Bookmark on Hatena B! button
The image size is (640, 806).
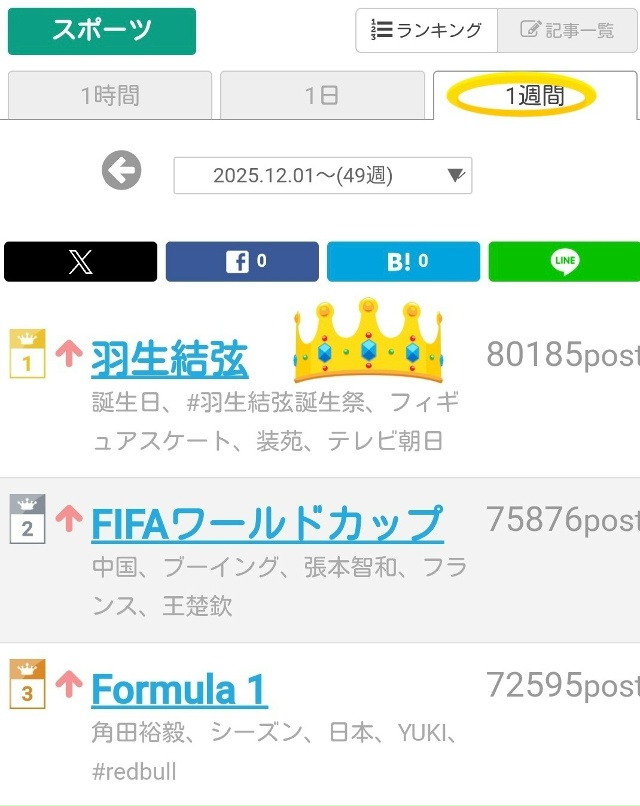point(403,262)
